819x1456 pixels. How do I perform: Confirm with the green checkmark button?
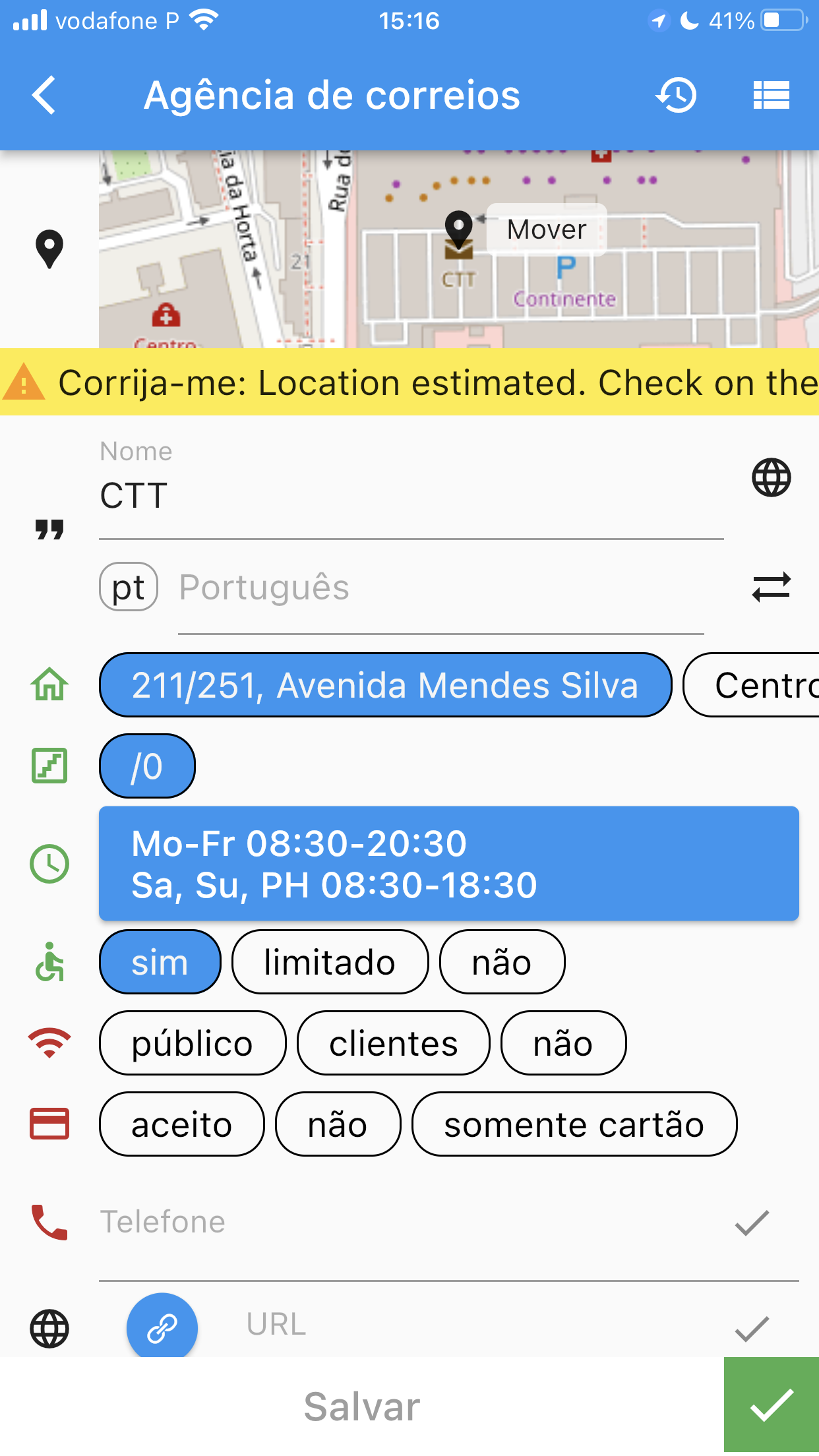(771, 1405)
